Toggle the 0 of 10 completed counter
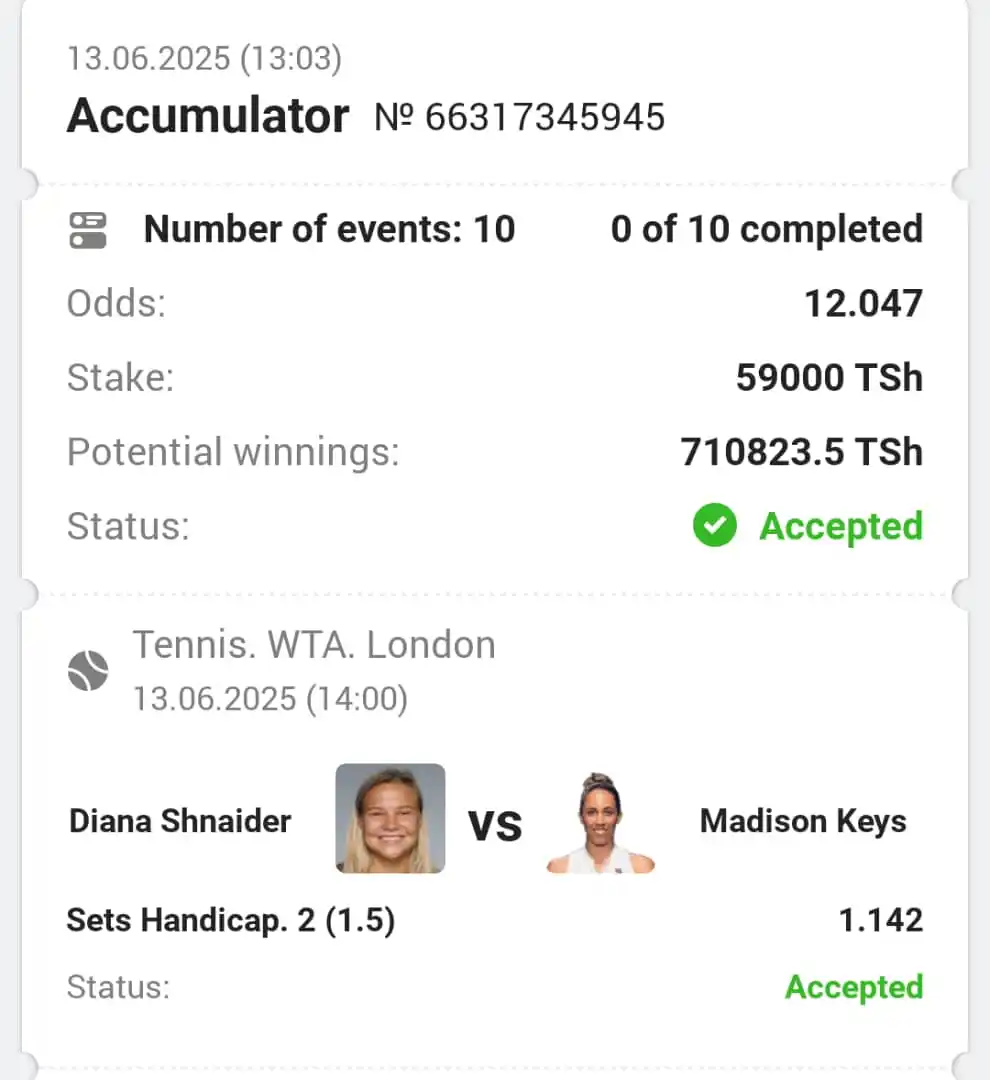 (768, 229)
